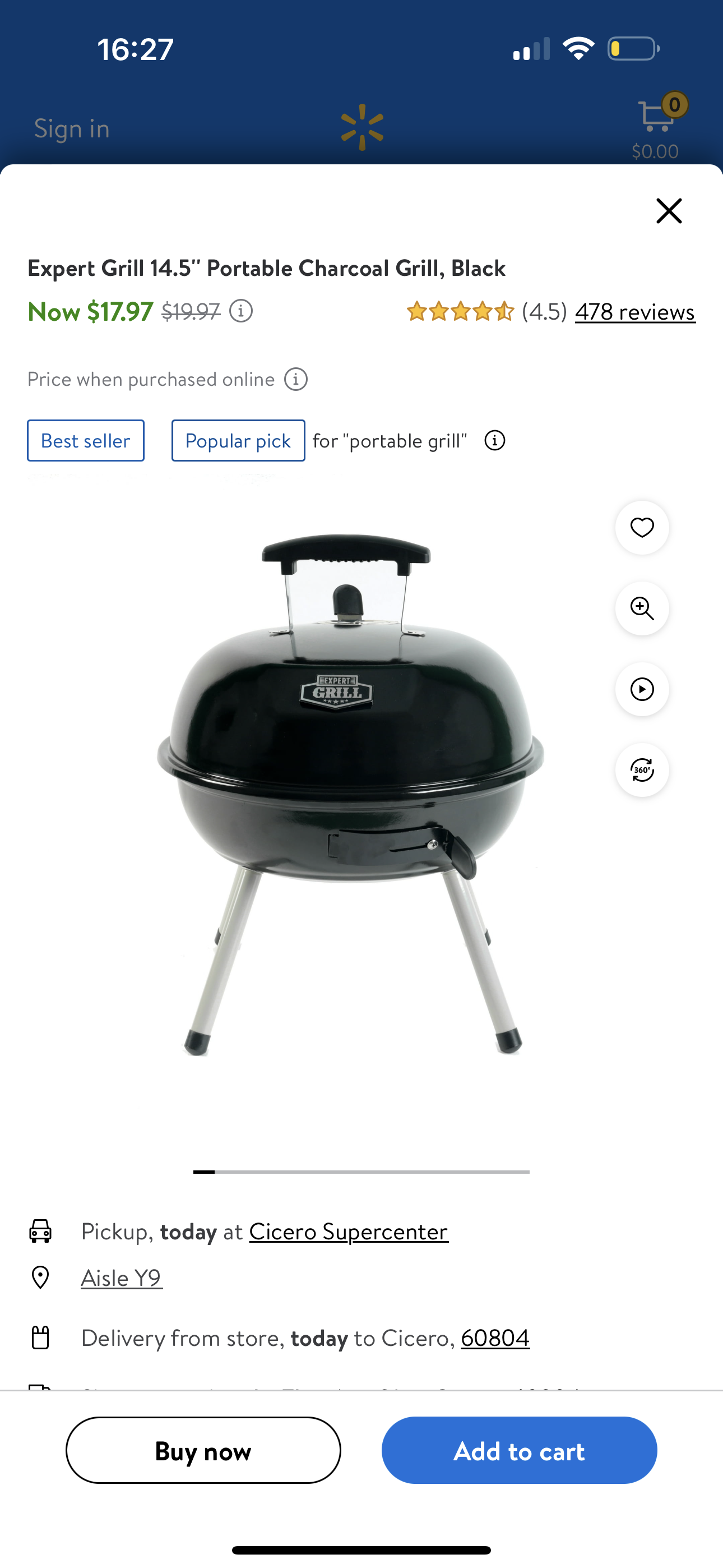Screen dimensions: 723x1568
Task: Tap the Popular pick badge
Action: click(238, 440)
